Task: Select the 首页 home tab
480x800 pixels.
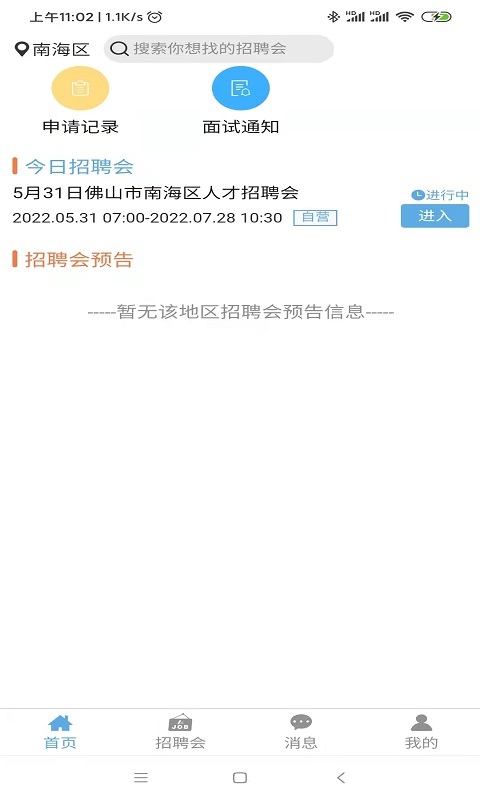Action: pos(60,732)
